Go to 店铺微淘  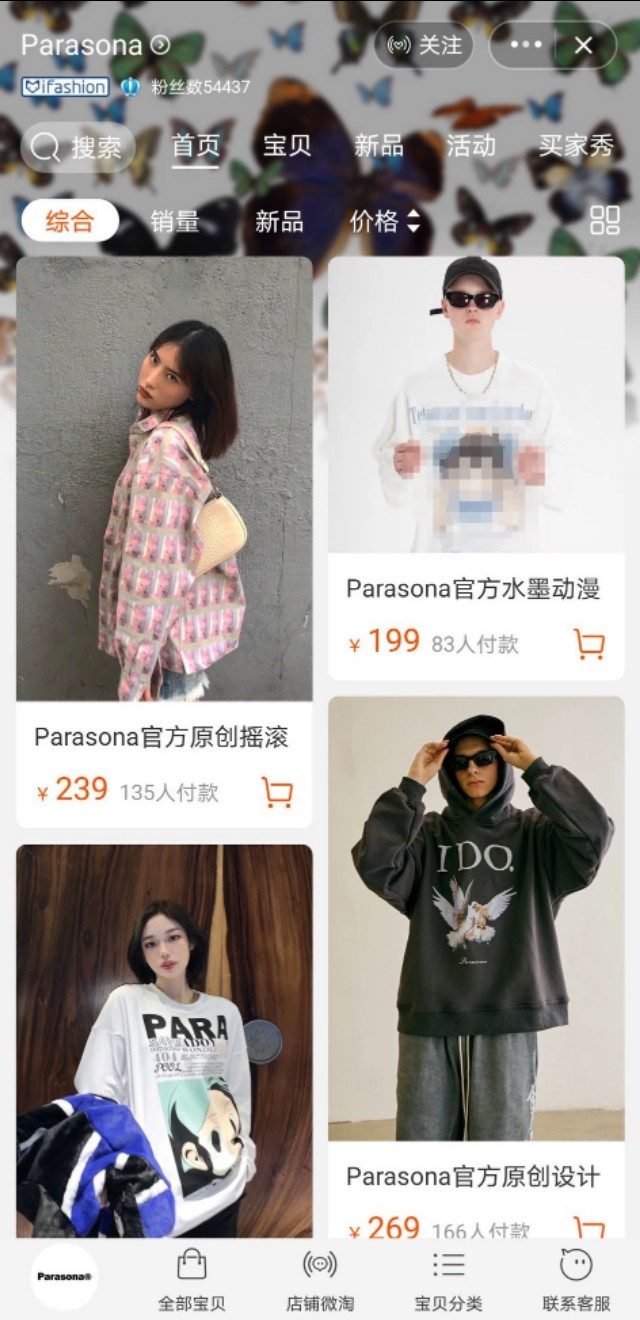[320, 1280]
